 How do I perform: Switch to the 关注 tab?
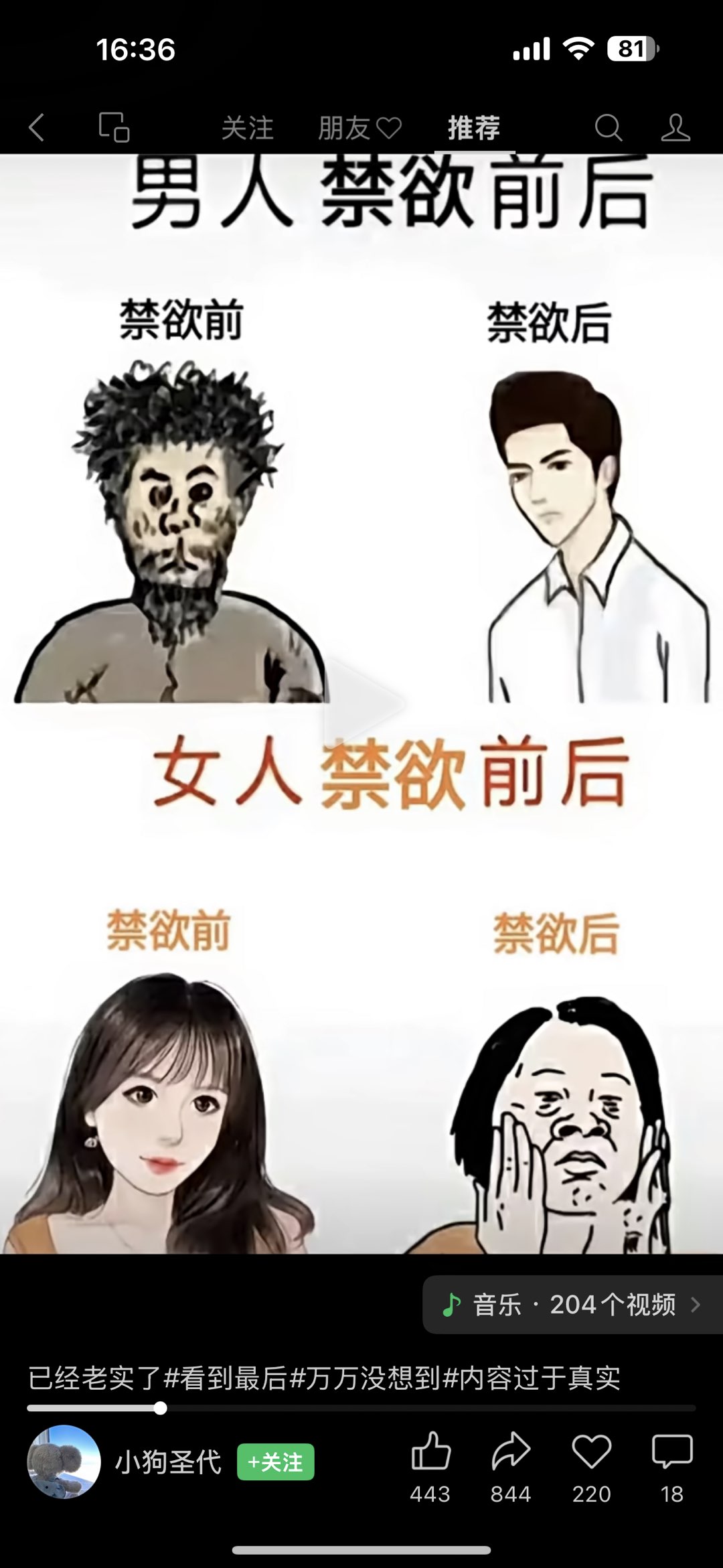[x=248, y=128]
